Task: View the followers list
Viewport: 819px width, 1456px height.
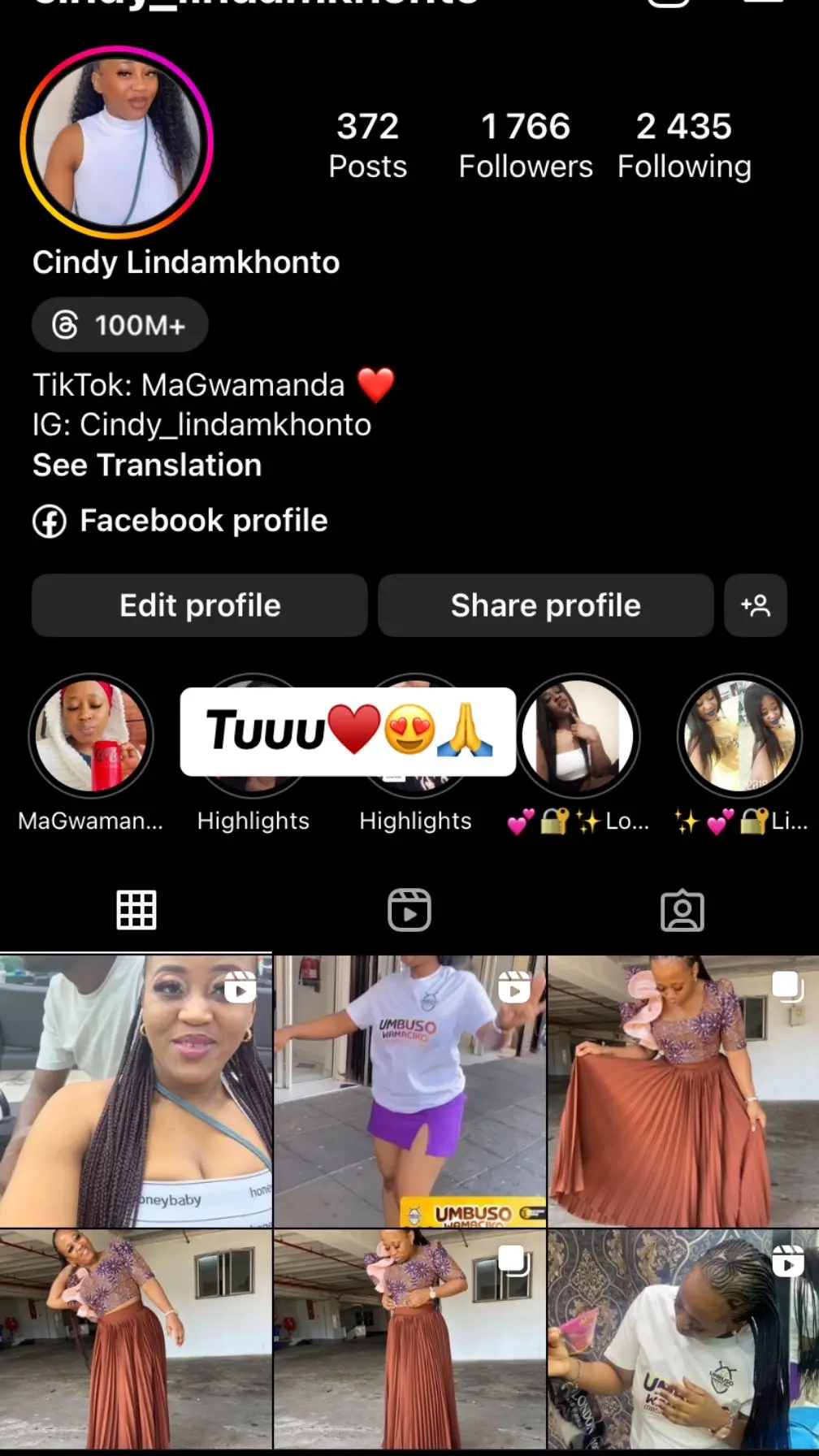Action: (526, 145)
